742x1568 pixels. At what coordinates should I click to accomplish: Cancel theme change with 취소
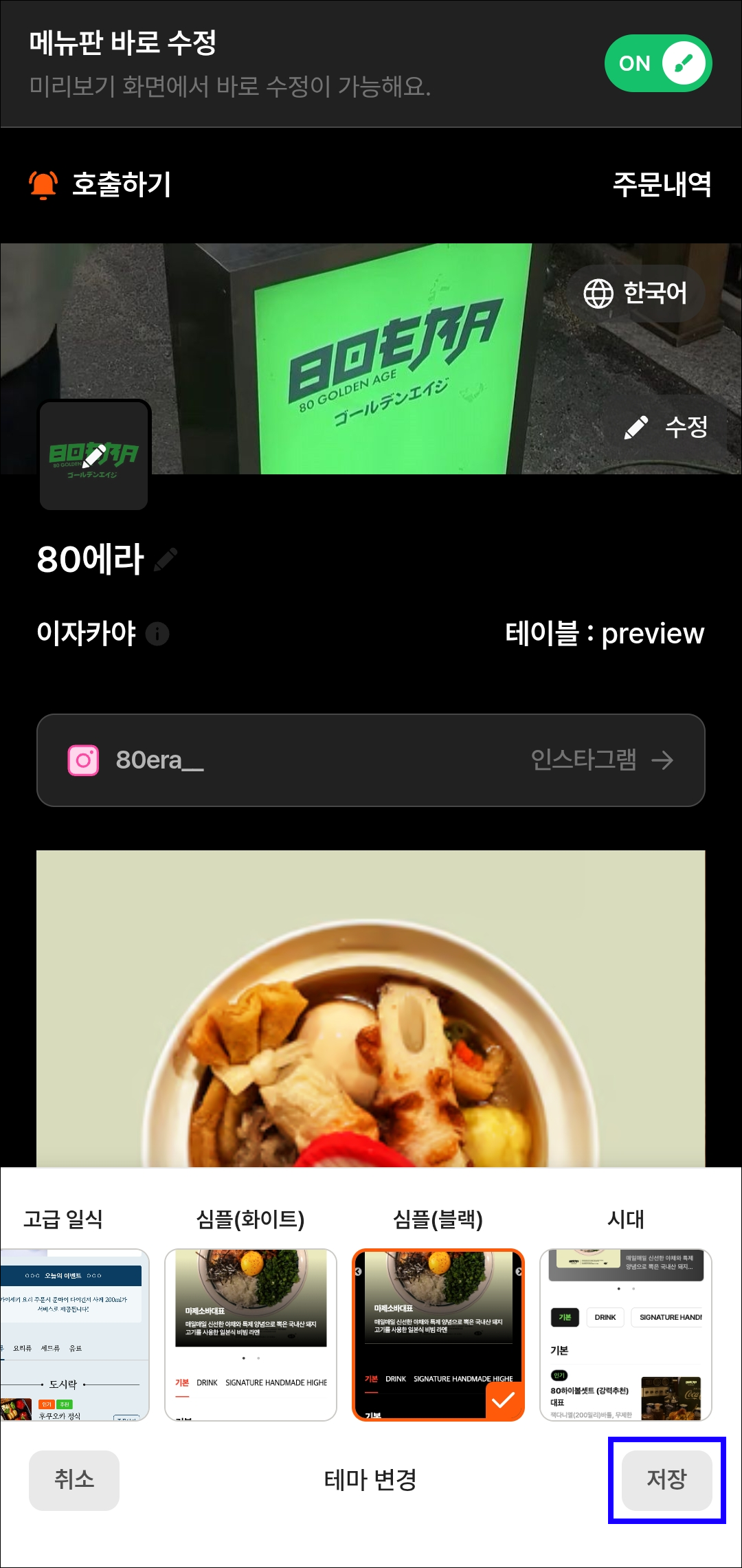click(x=74, y=1480)
